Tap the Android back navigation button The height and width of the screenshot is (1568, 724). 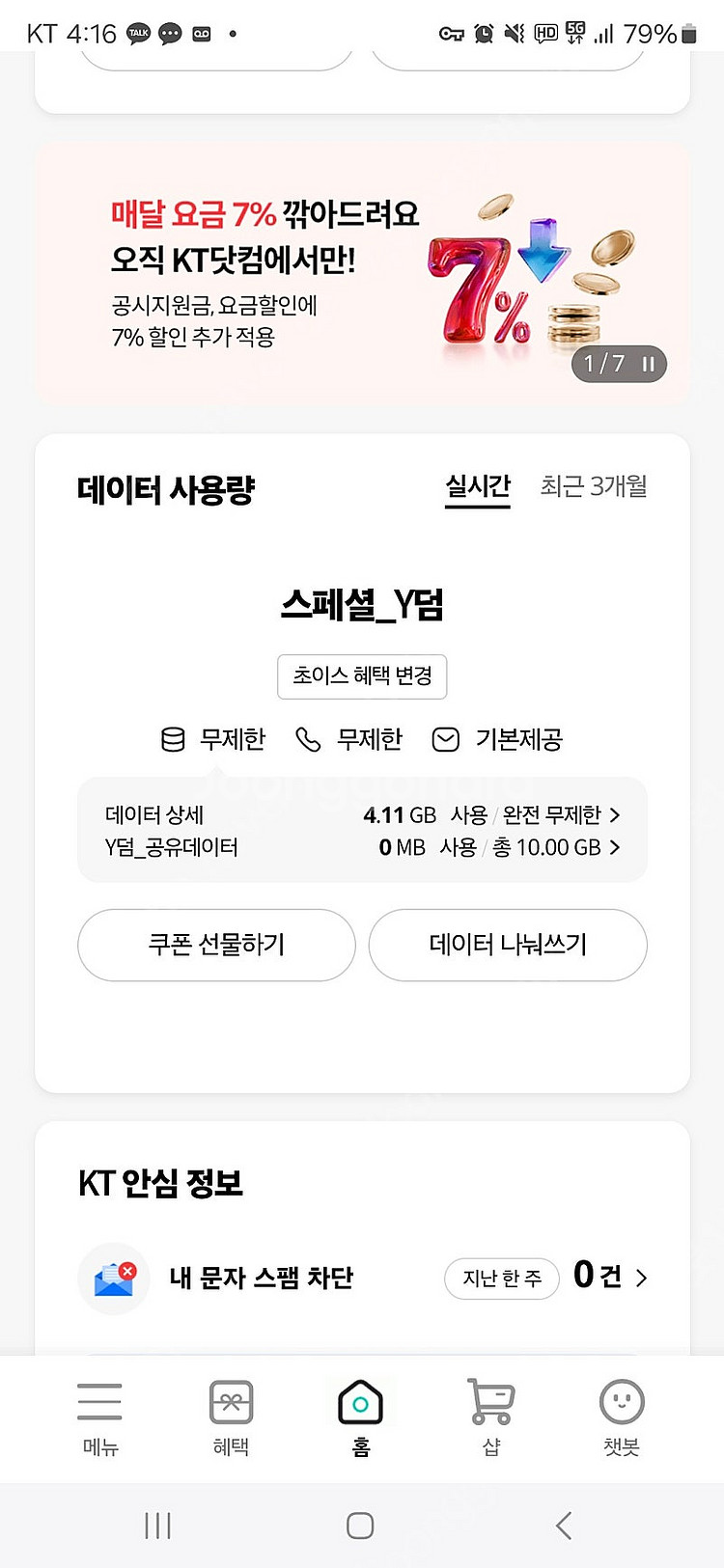[563, 1525]
